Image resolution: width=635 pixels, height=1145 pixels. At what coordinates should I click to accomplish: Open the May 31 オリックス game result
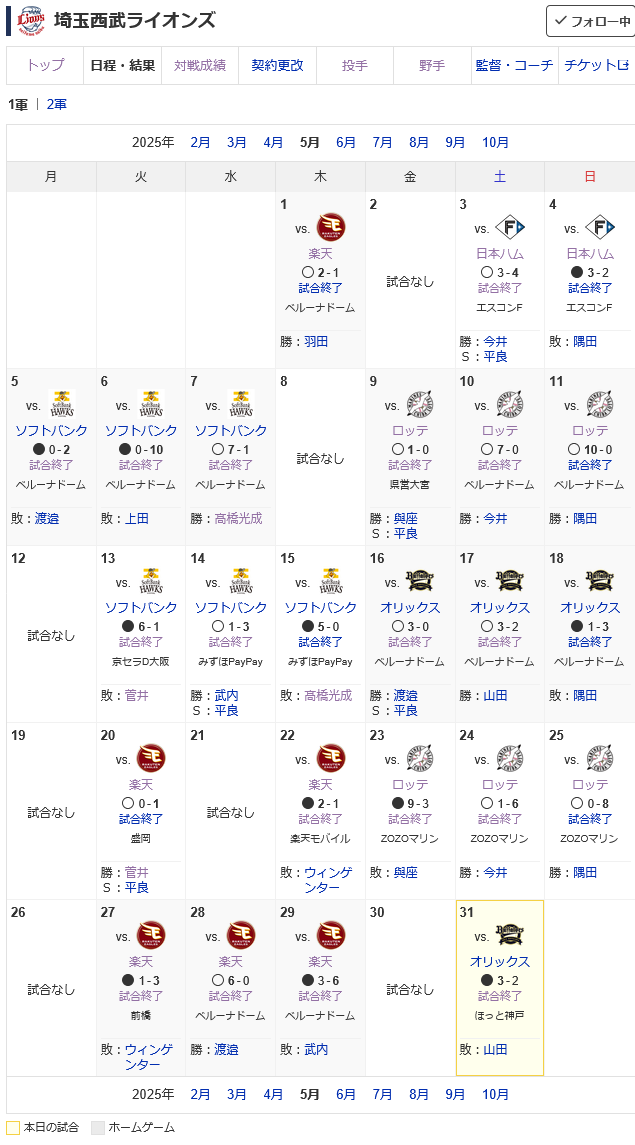coord(500,996)
